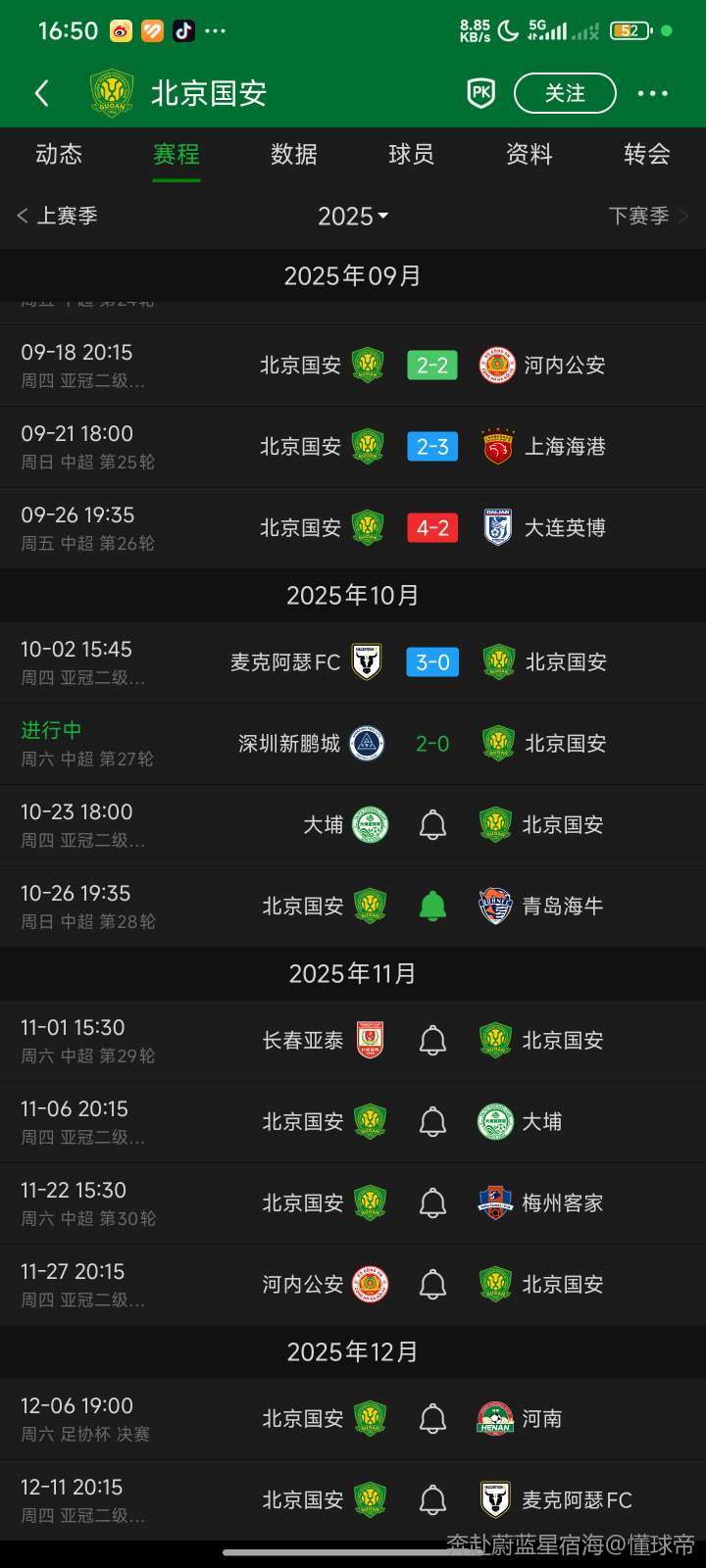Open the 球员 tab

[412, 154]
